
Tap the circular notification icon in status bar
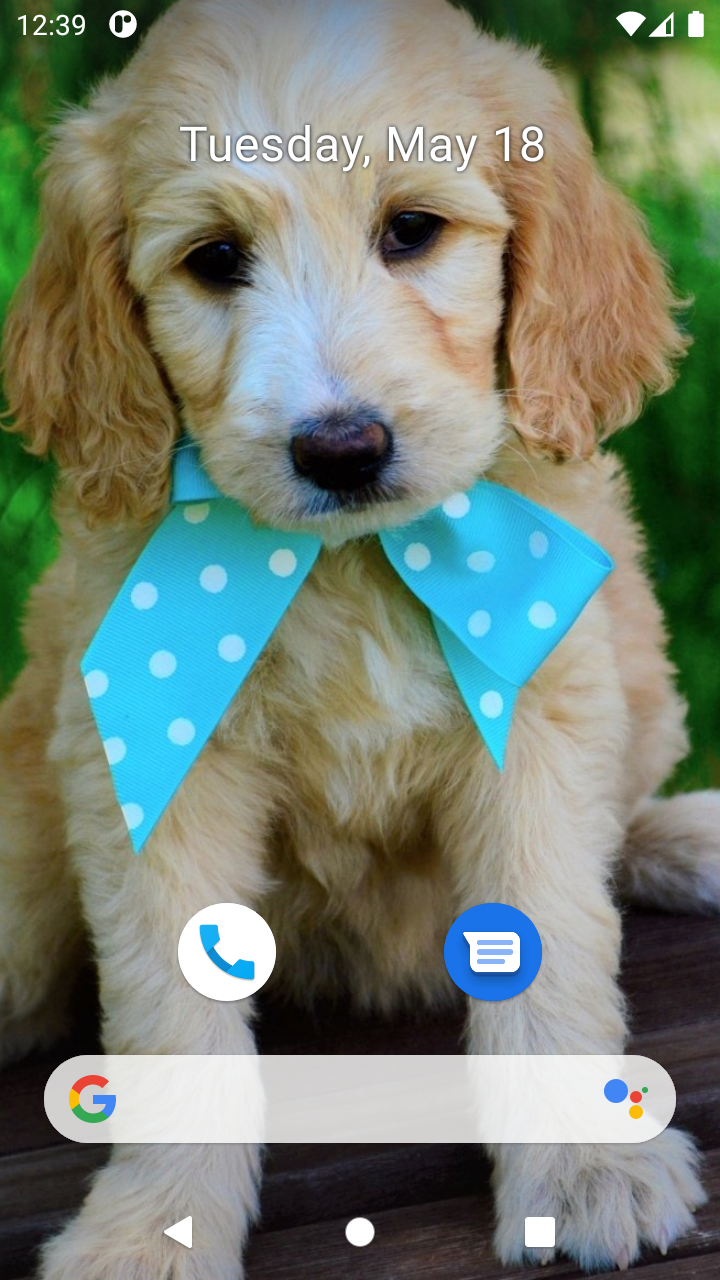click(x=122, y=25)
